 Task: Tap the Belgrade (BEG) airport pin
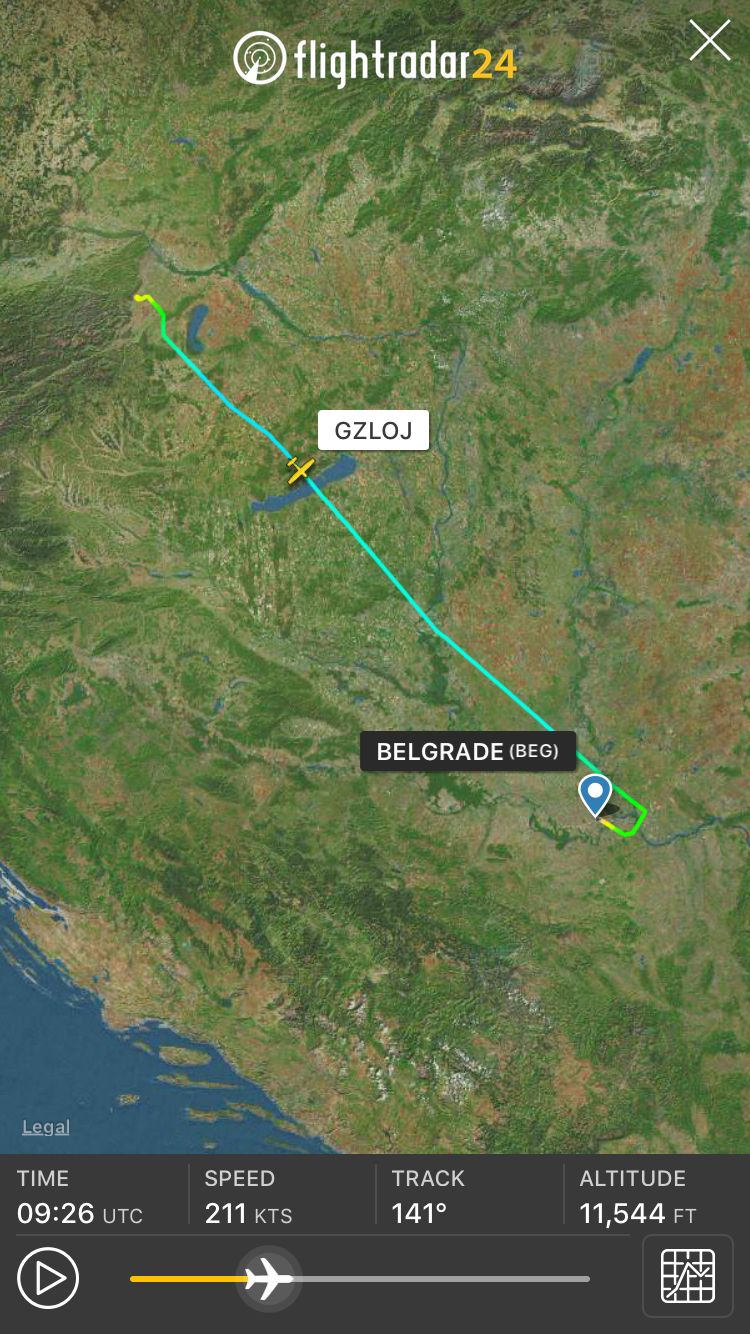coord(596,796)
